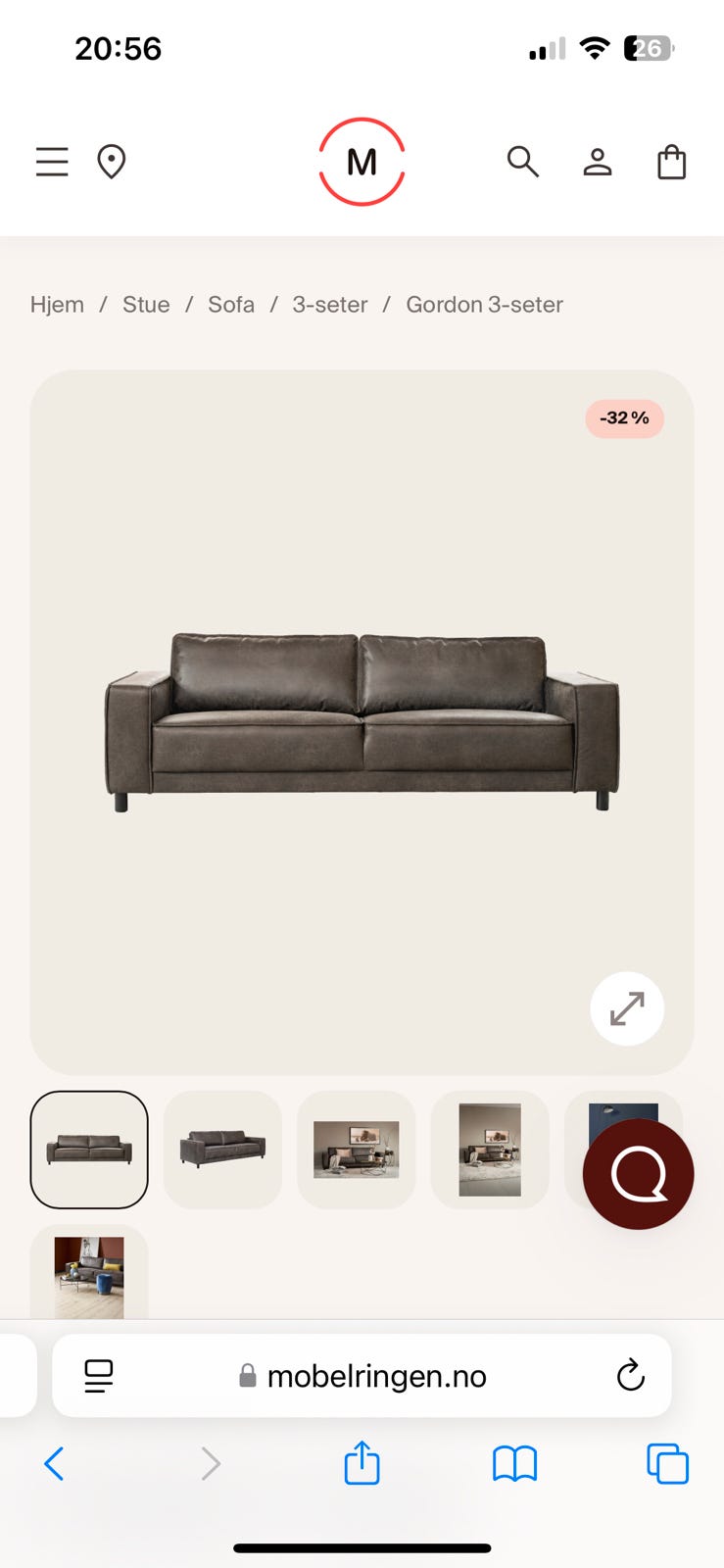Go to Hjem breadcrumb
724x1568 pixels.
57,305
